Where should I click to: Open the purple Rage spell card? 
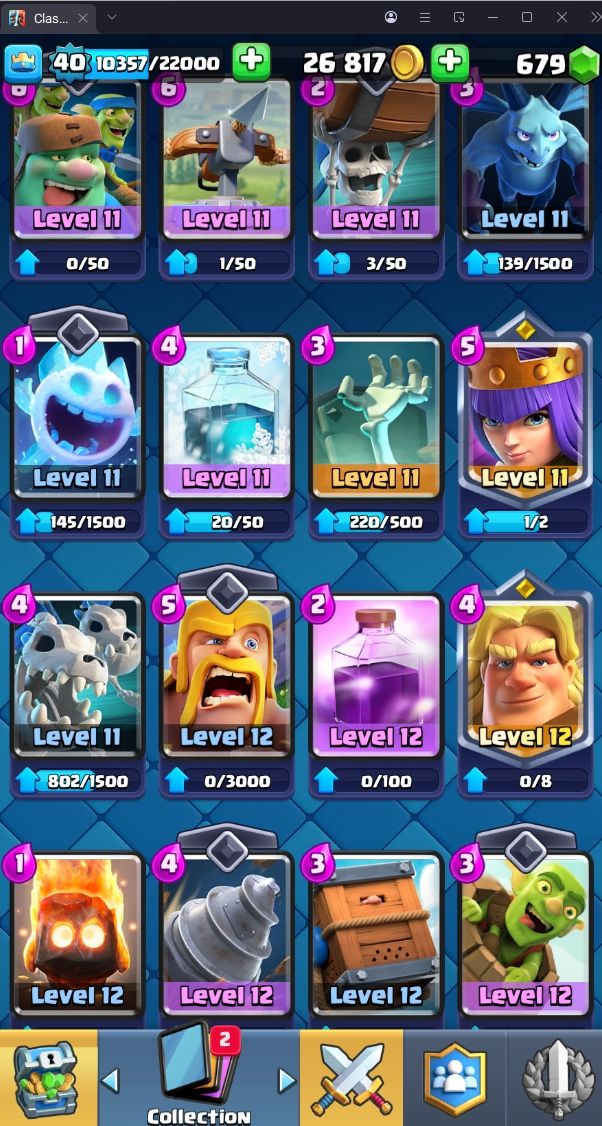[x=376, y=675]
